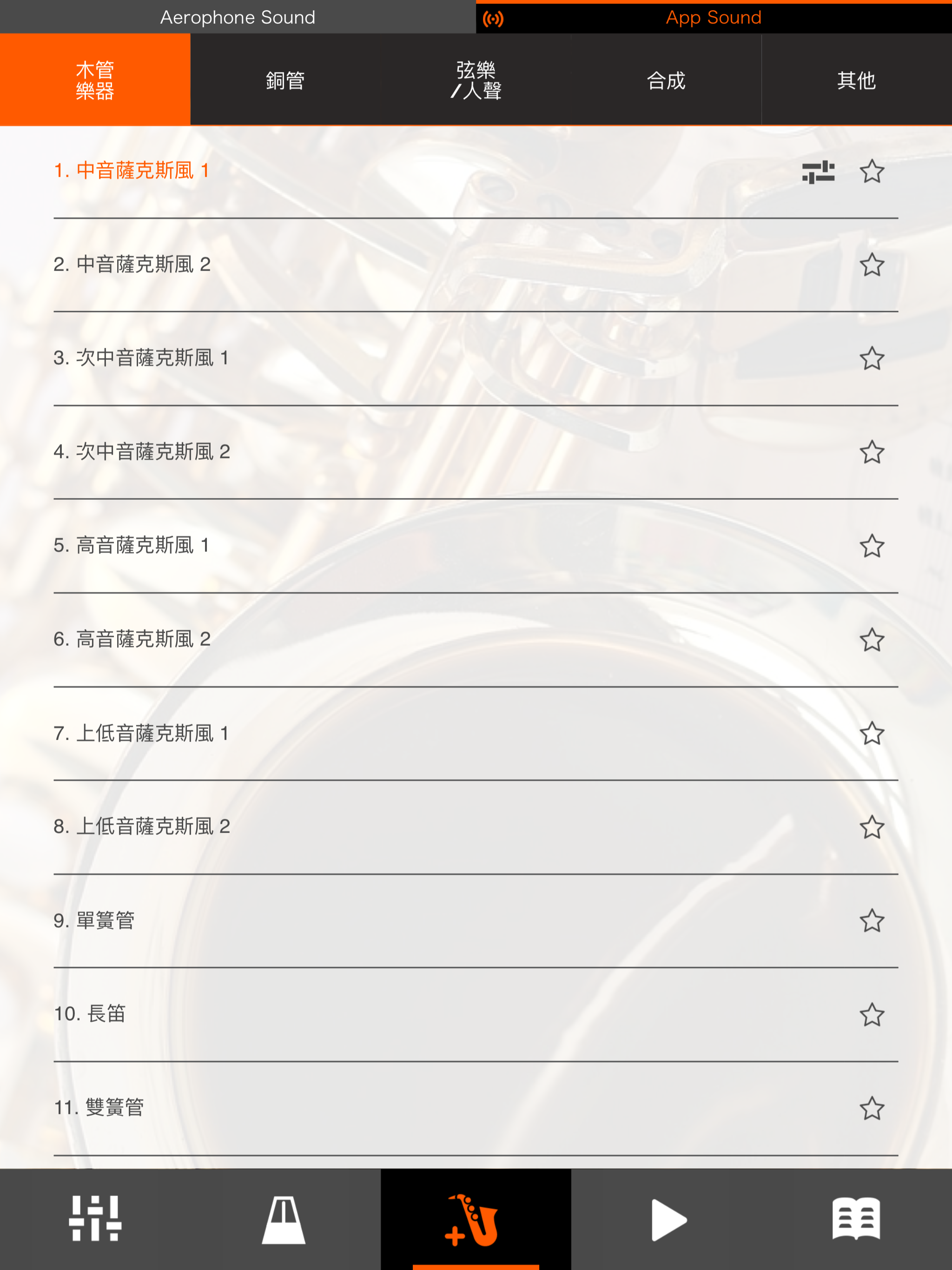Open the 合成 category tab

[666, 80]
